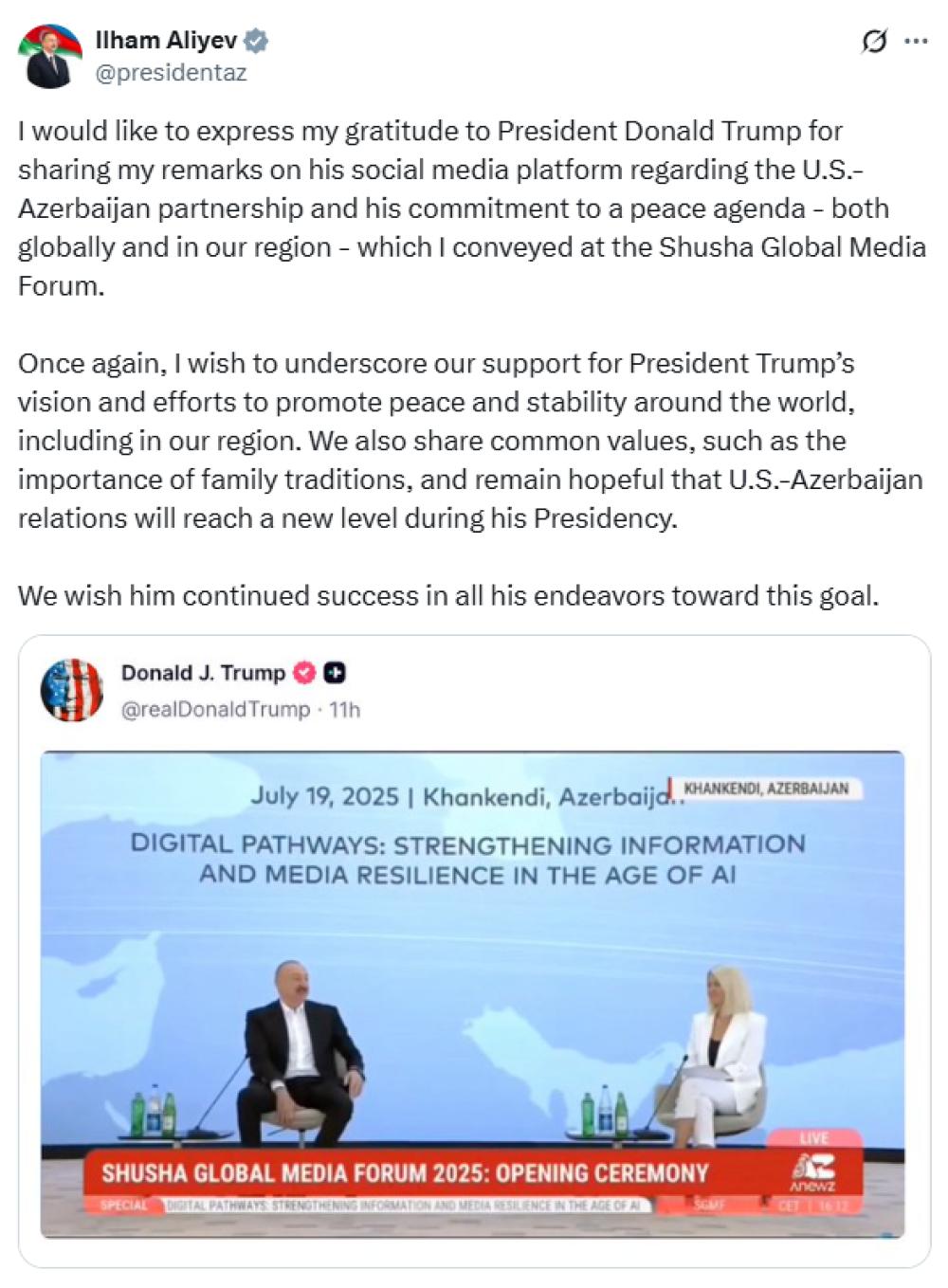Screen dimensions: 948x1288
Task: View the Shusha Global Media Forum video
Action: click(x=472, y=993)
